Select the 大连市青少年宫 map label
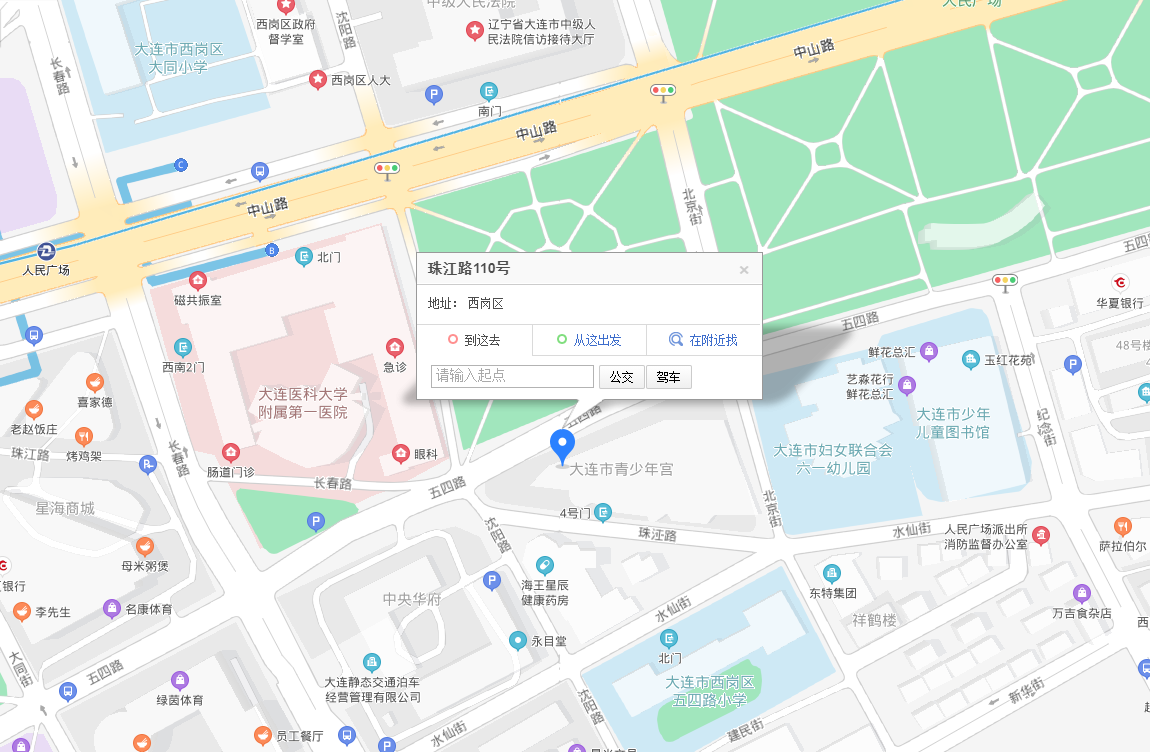 pos(621,469)
